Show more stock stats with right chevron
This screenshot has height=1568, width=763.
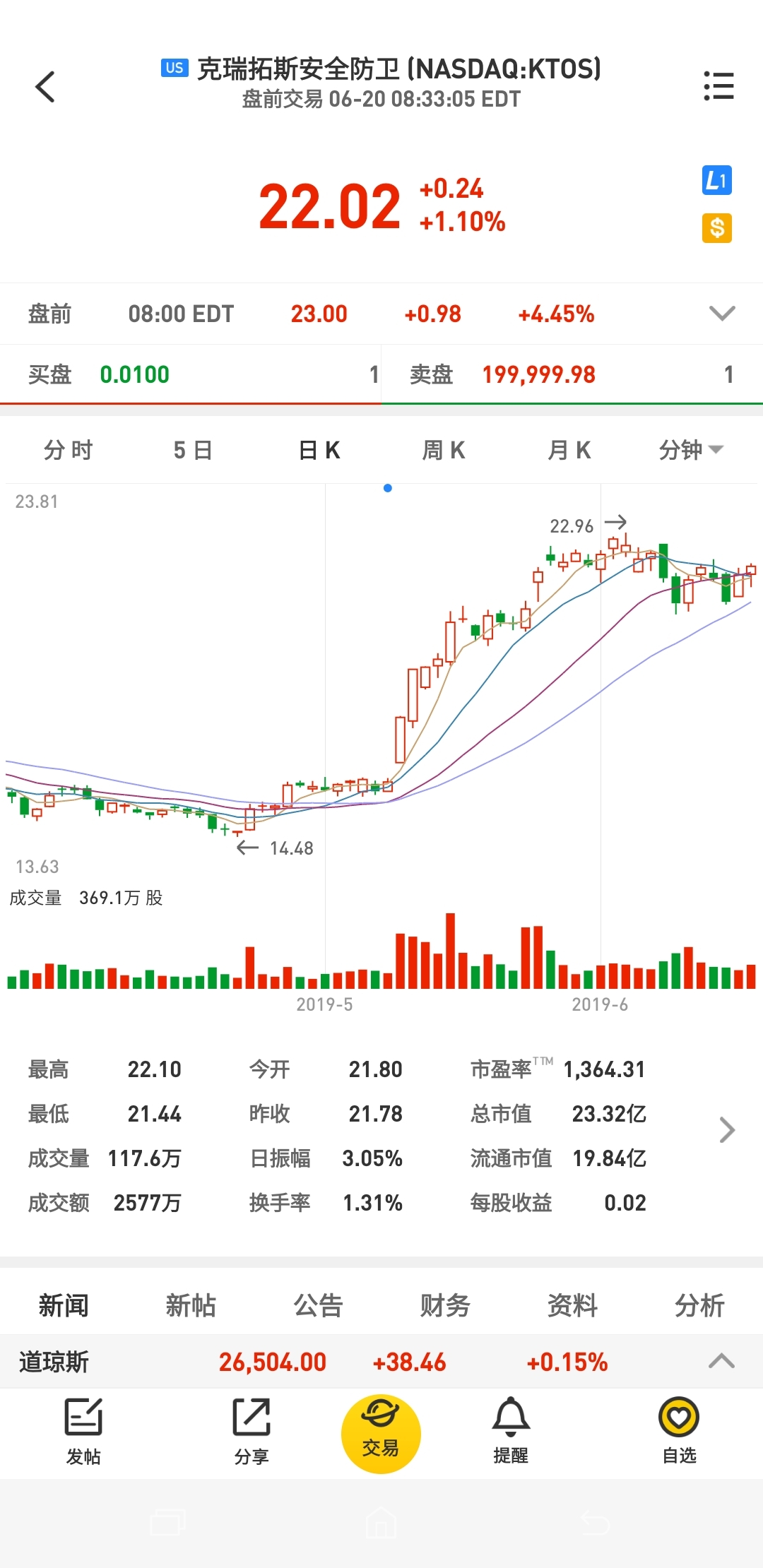(x=727, y=1130)
